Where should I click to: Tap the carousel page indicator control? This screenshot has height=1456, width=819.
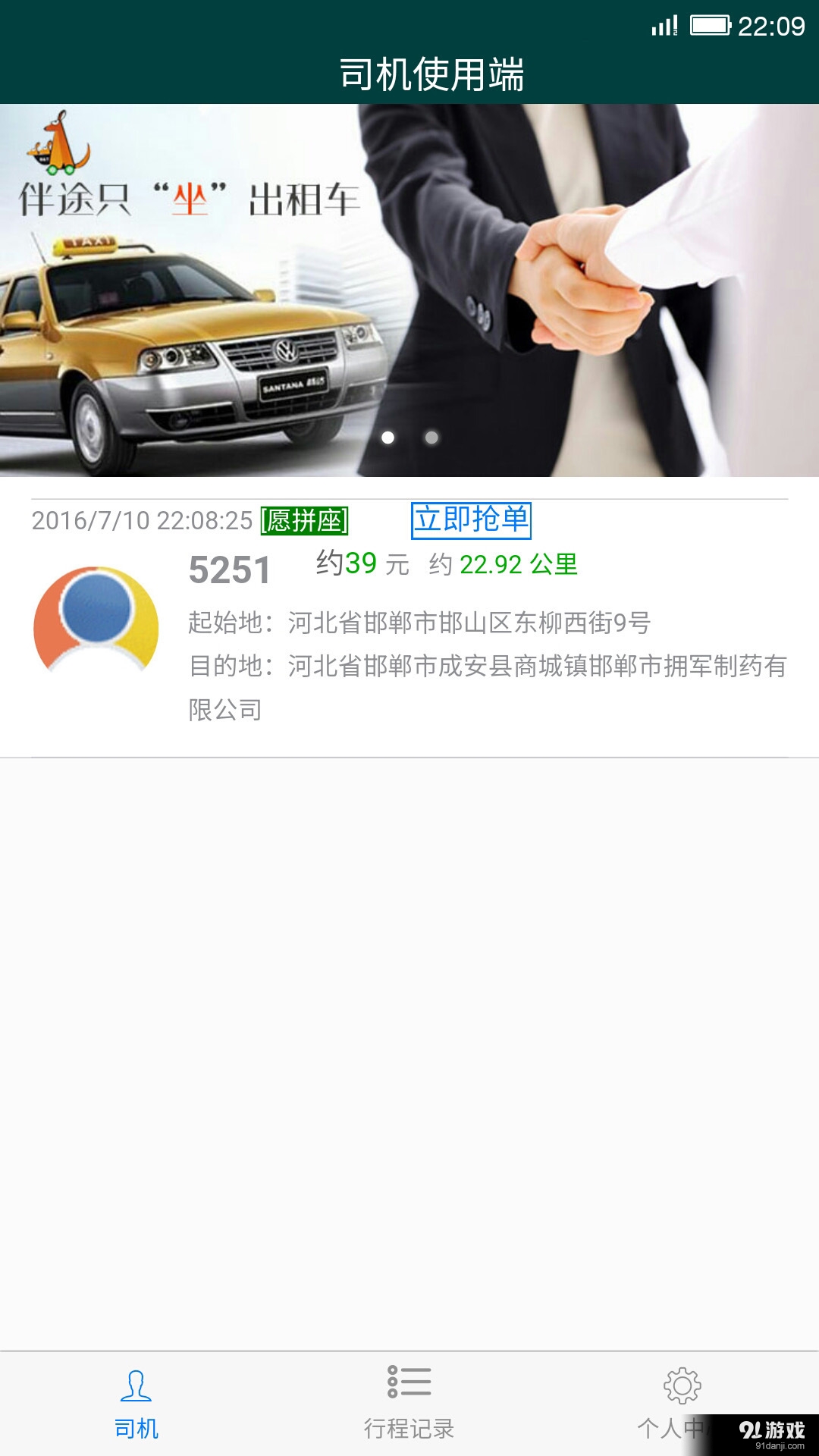(409, 436)
